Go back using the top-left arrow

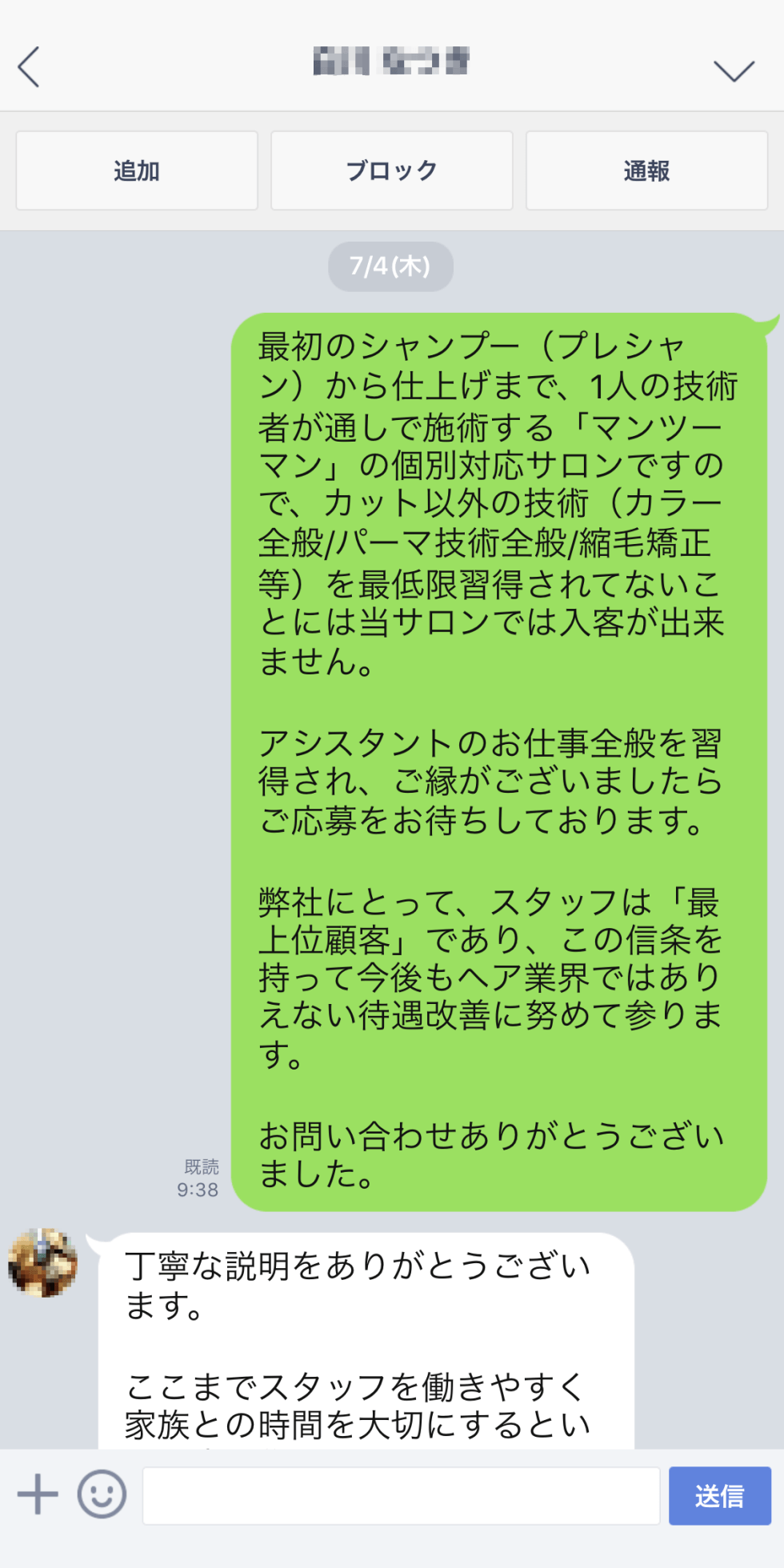(29, 66)
